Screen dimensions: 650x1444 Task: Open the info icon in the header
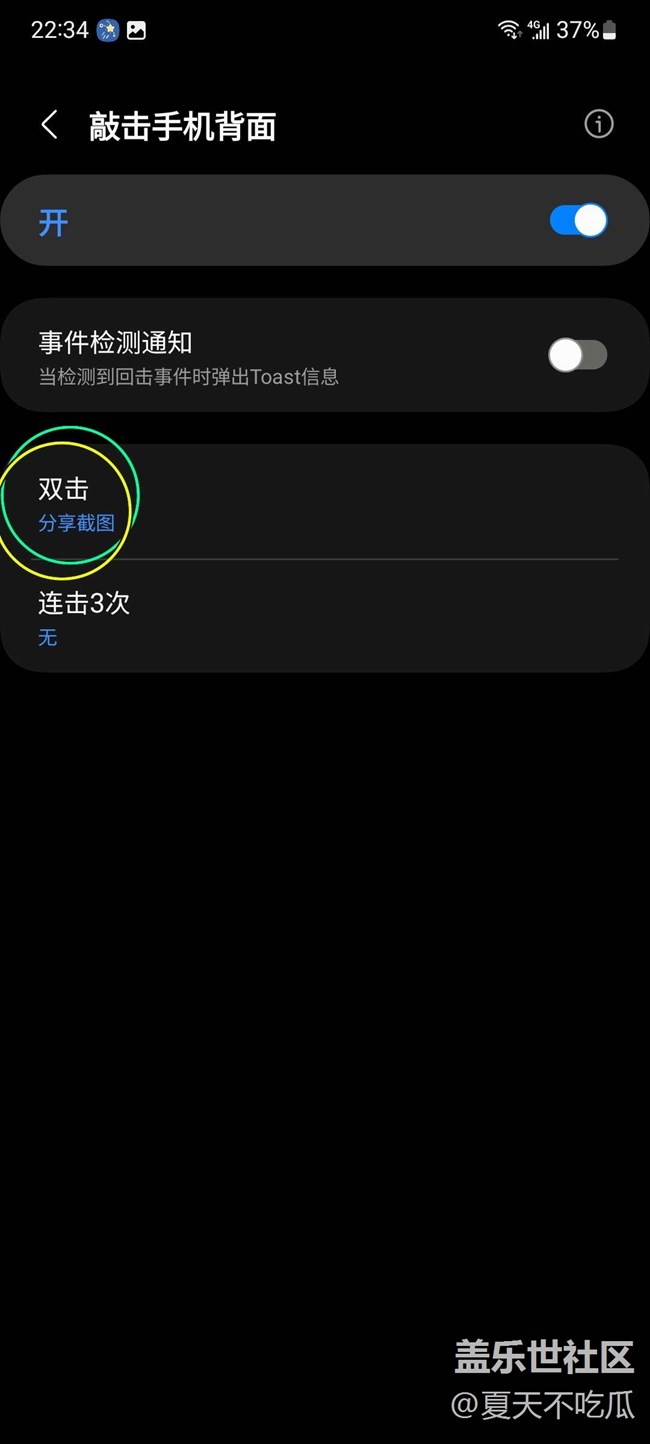(x=598, y=124)
